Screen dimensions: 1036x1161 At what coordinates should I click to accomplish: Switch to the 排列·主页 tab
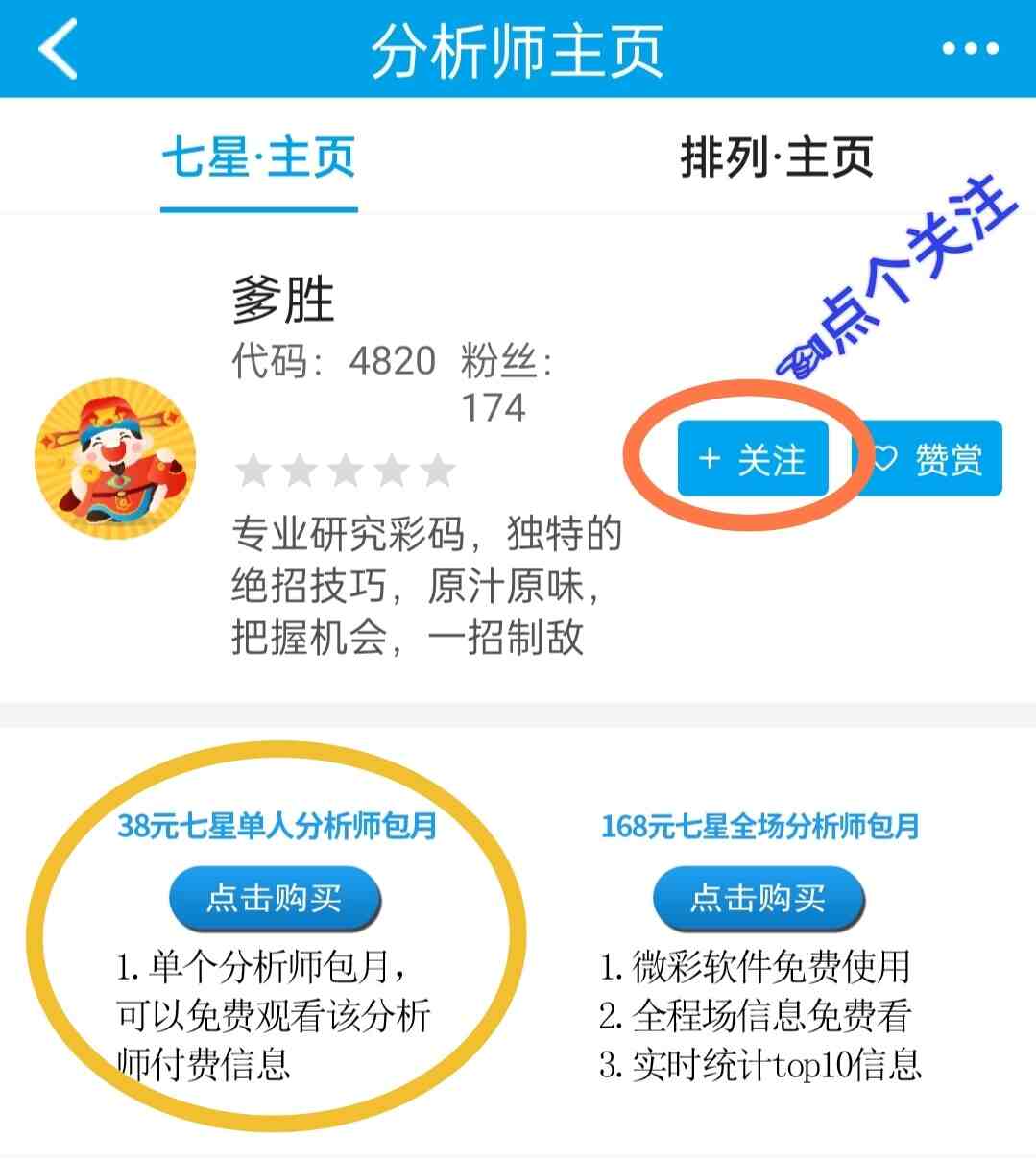point(776,158)
